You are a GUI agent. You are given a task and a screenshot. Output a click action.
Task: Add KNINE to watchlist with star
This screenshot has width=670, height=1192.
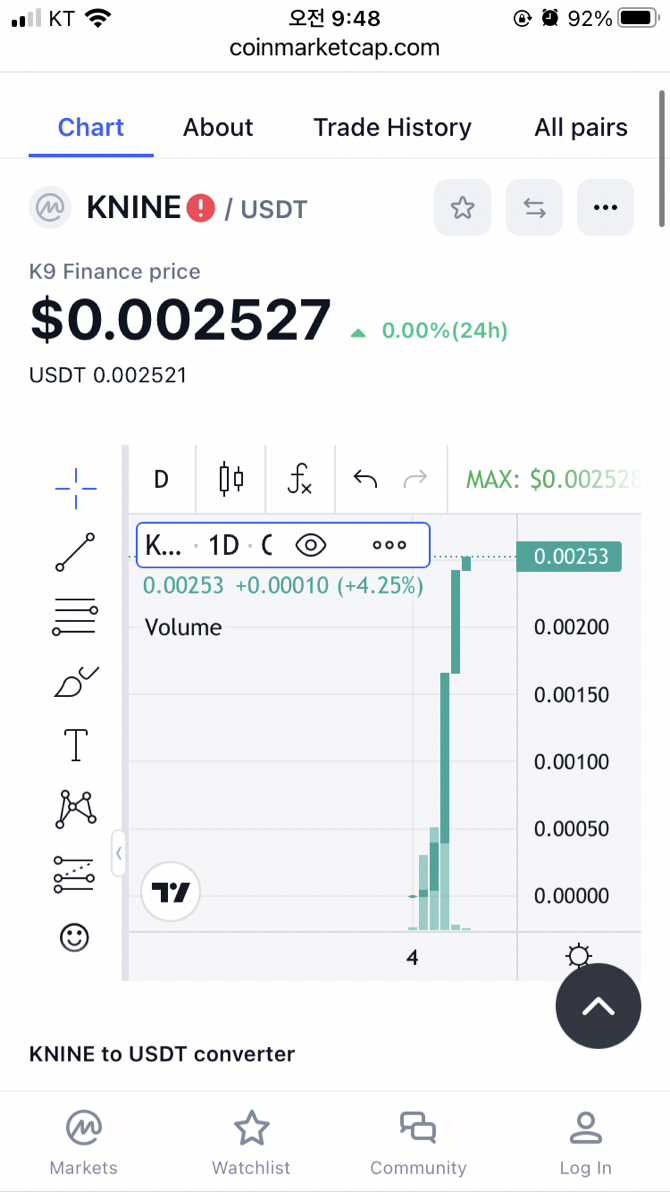coord(462,208)
